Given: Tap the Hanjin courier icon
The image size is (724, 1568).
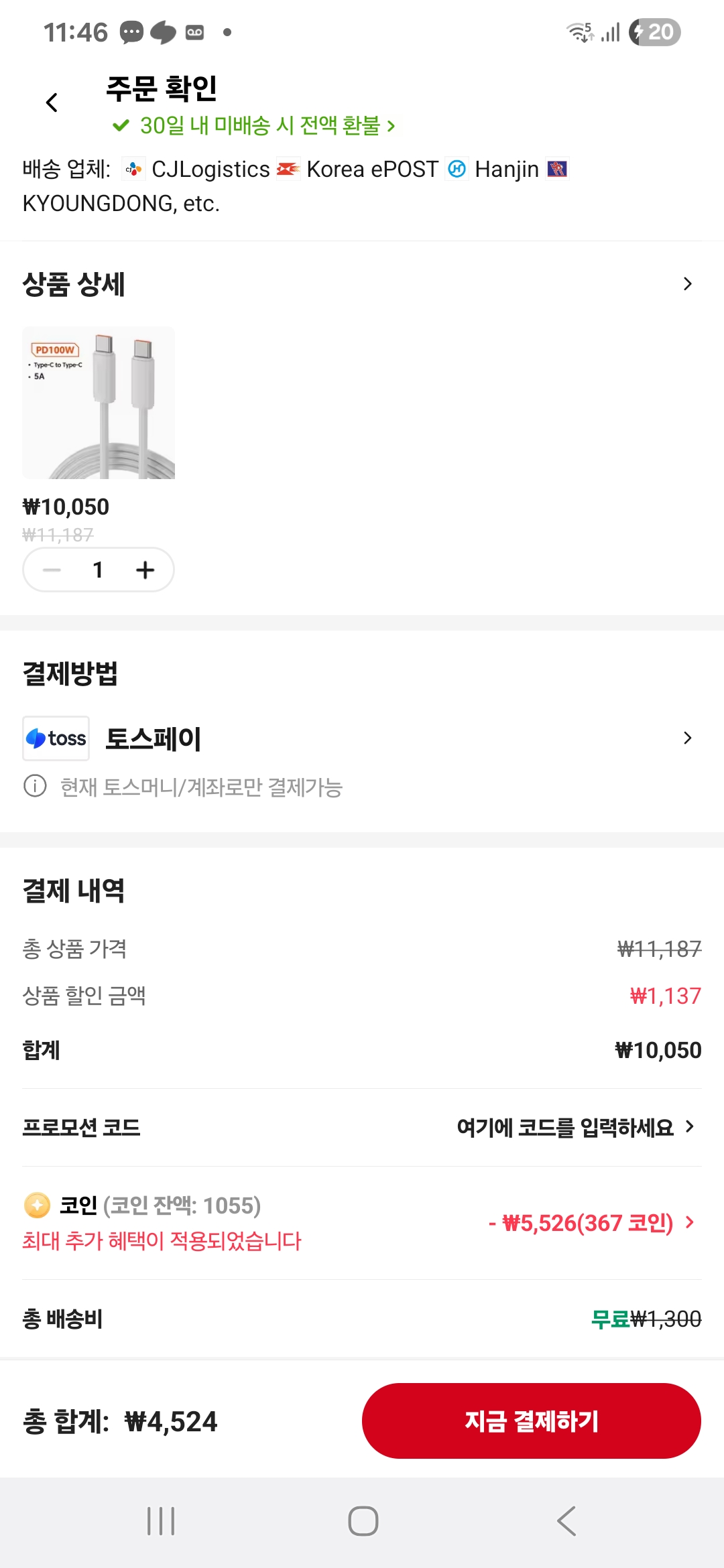Looking at the screenshot, I should 457,169.
